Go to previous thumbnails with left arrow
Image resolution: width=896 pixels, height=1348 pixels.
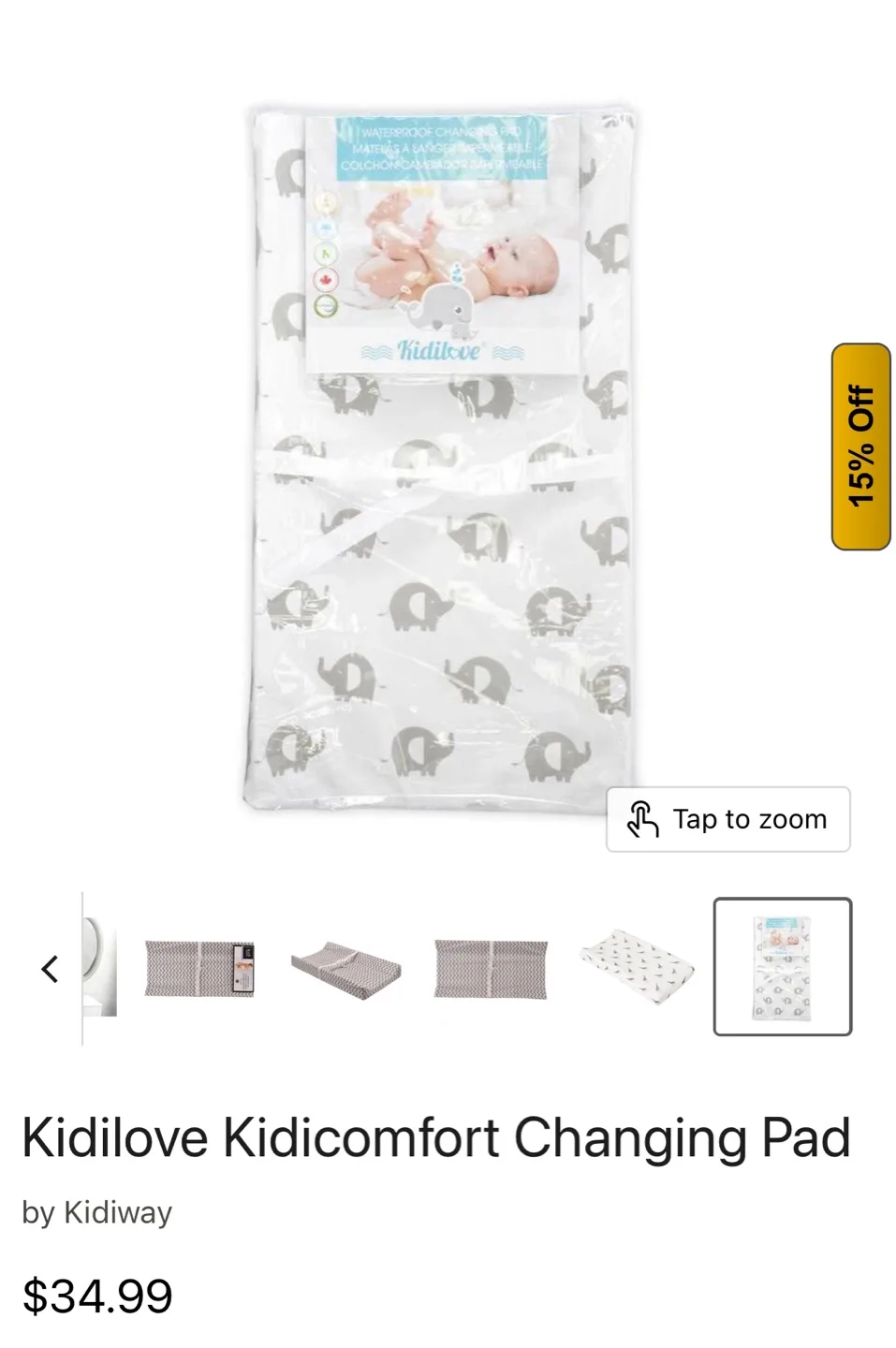tap(50, 968)
